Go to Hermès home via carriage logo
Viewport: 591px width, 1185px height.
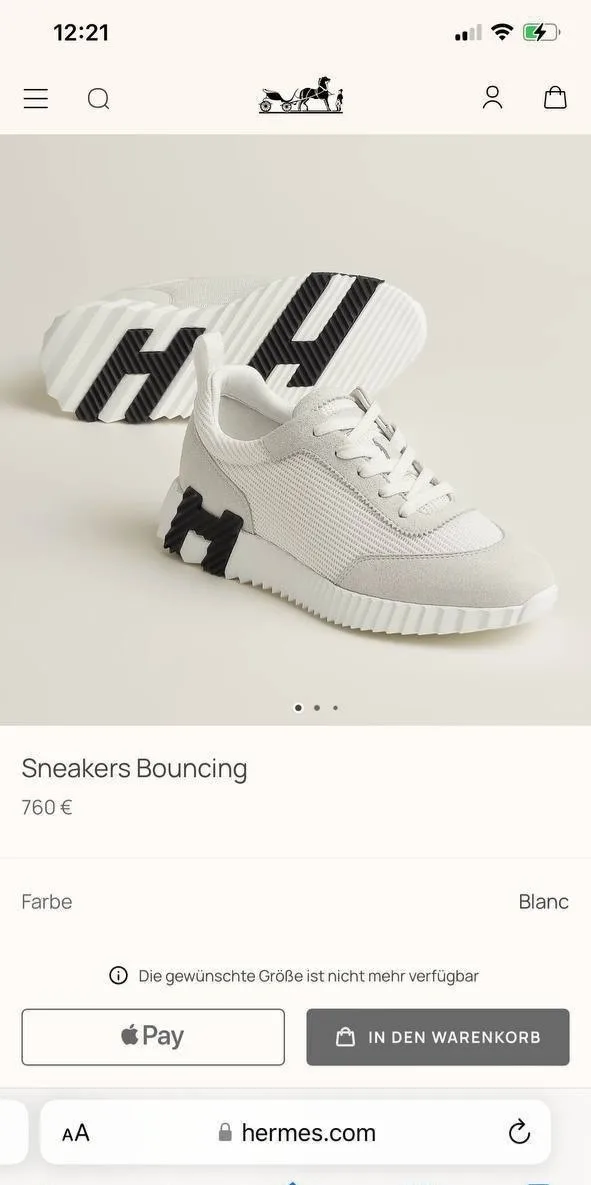click(x=301, y=95)
